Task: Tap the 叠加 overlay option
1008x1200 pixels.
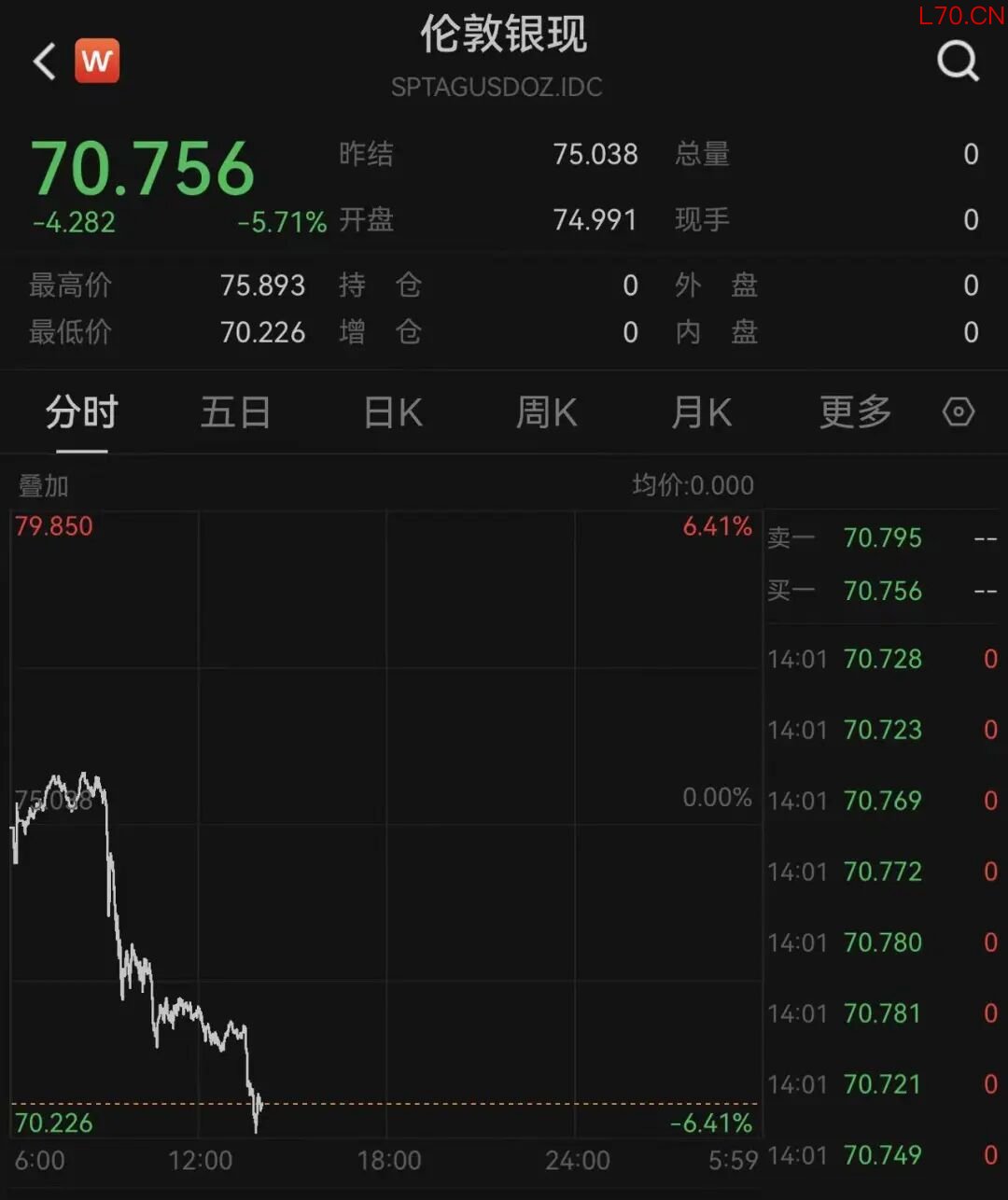Action: pyautogui.click(x=43, y=486)
